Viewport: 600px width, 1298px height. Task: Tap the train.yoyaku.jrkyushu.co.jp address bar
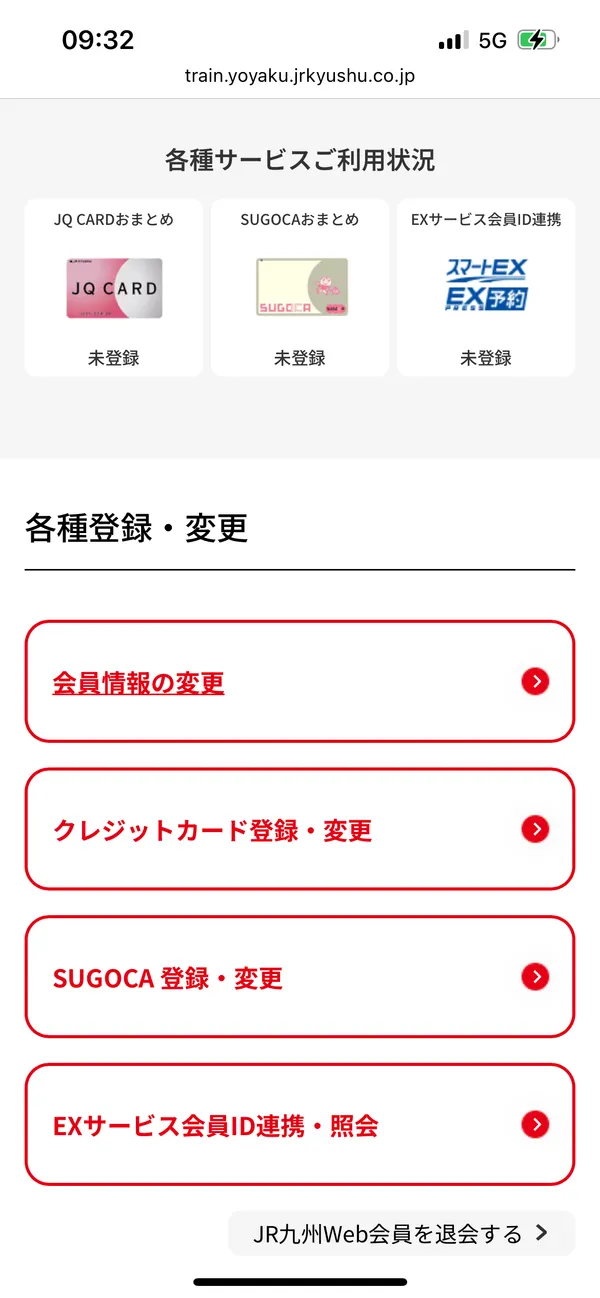[300, 75]
